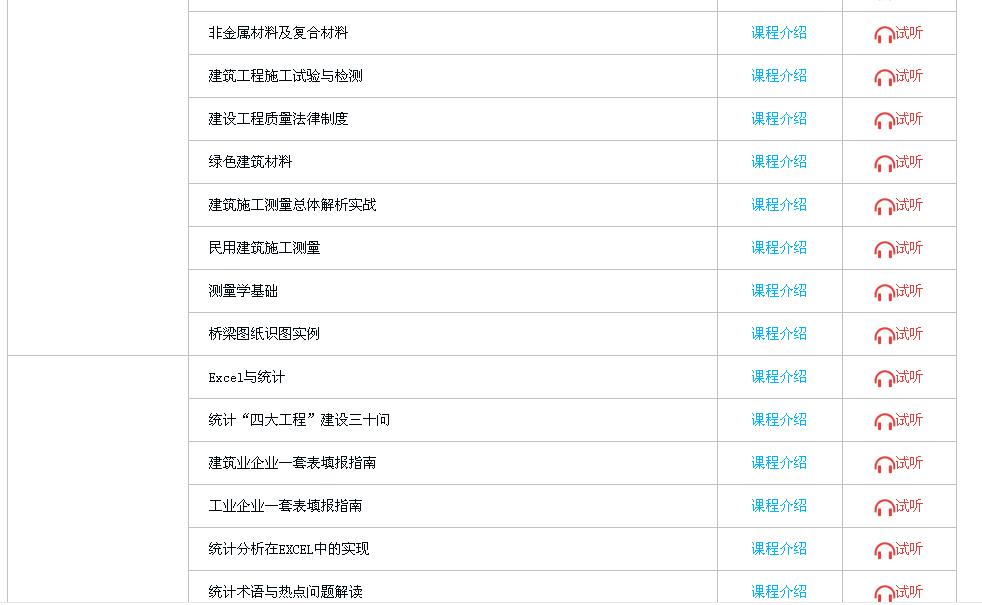Listen to 试听 for 建筑施工测量总体解析实战
The width and height of the screenshot is (982, 605).
click(899, 206)
